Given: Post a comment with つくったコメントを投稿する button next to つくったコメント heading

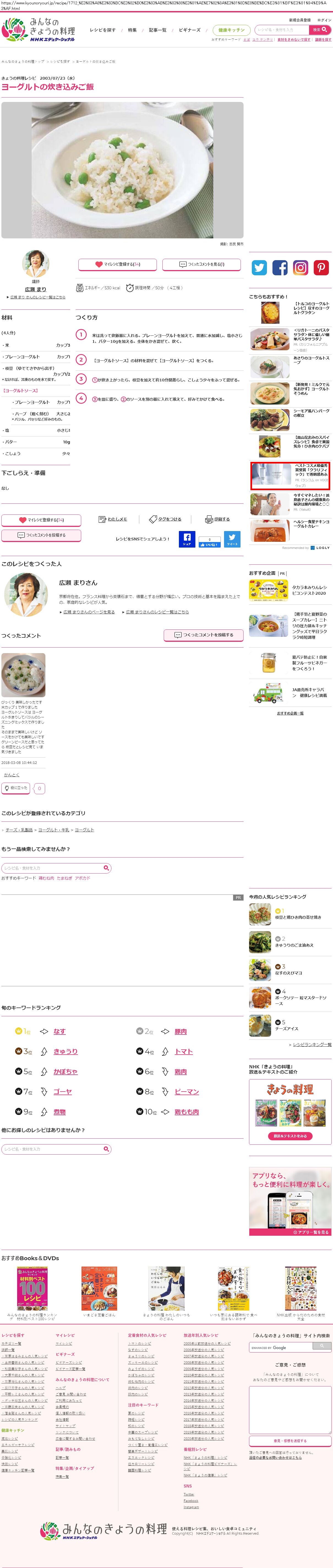Looking at the screenshot, I should coord(204,635).
